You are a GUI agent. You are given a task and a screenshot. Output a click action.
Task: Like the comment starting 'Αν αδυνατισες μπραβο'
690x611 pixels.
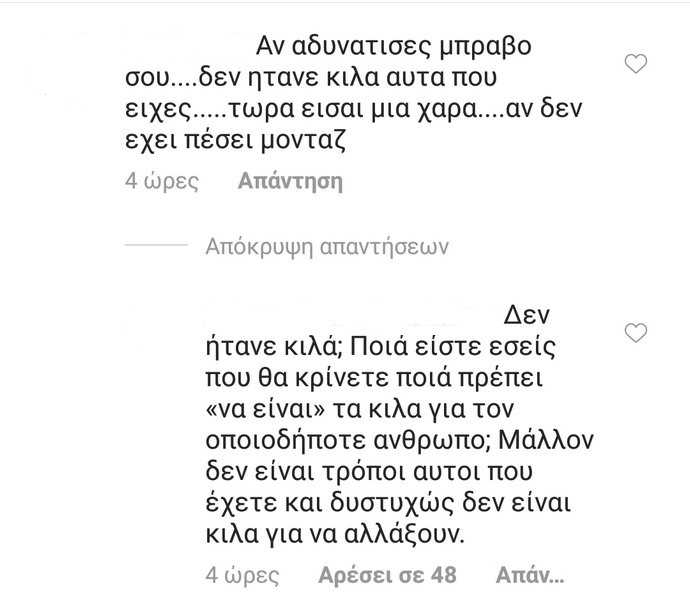pos(636,65)
